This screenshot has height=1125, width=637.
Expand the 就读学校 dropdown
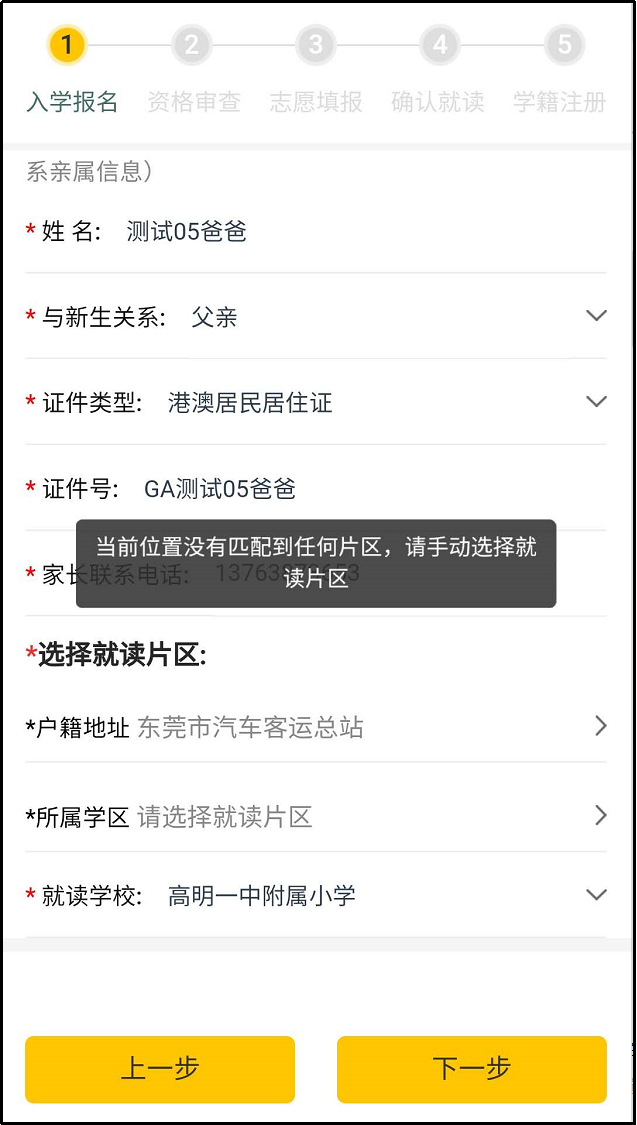pyautogui.click(x=316, y=895)
